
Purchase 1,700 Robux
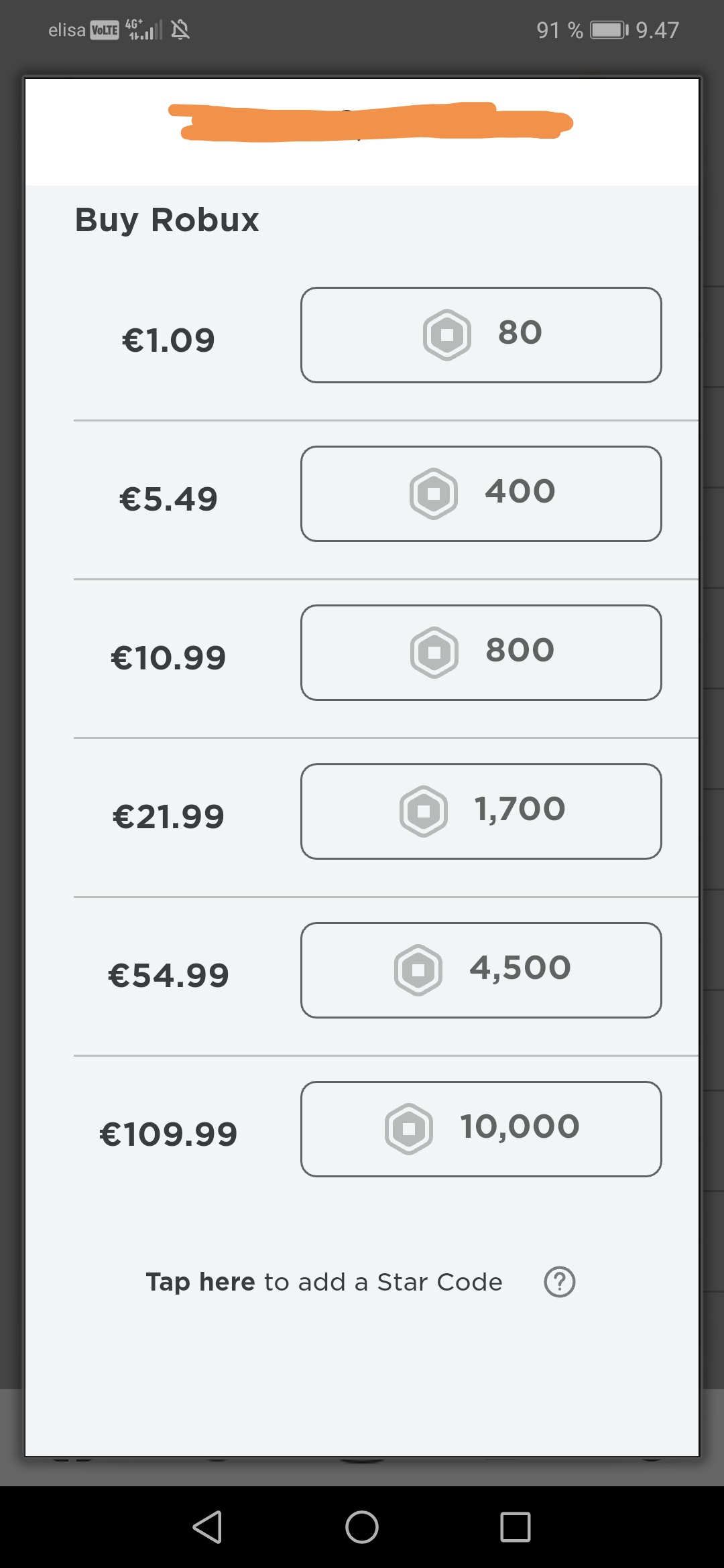coord(481,811)
